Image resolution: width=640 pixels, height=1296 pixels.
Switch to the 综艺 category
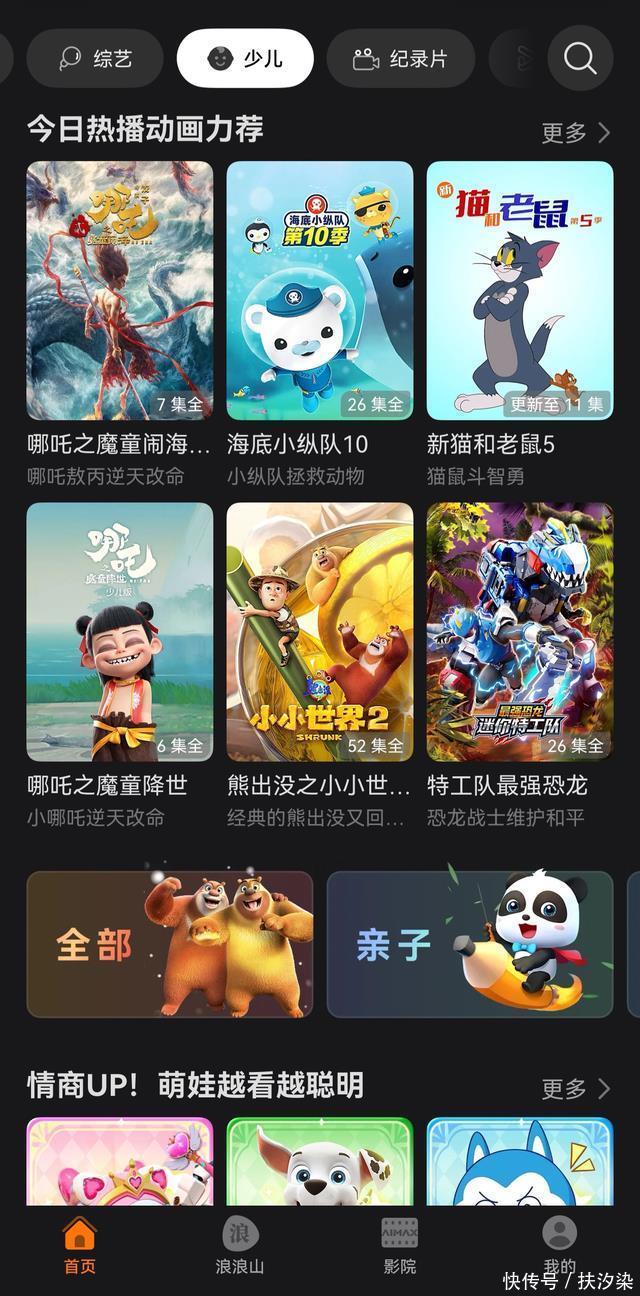coord(95,58)
